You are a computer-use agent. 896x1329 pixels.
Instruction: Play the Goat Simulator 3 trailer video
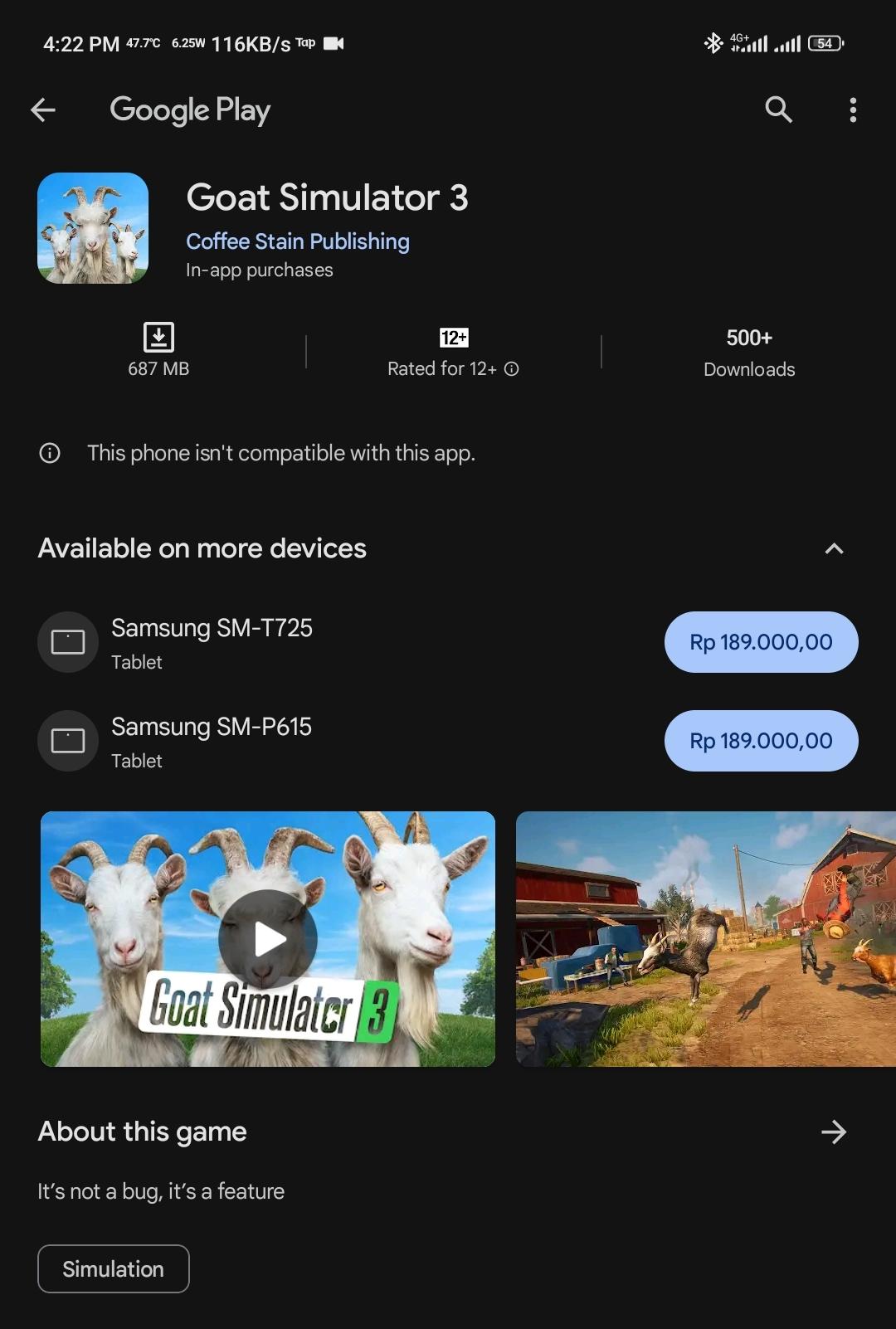(x=268, y=939)
